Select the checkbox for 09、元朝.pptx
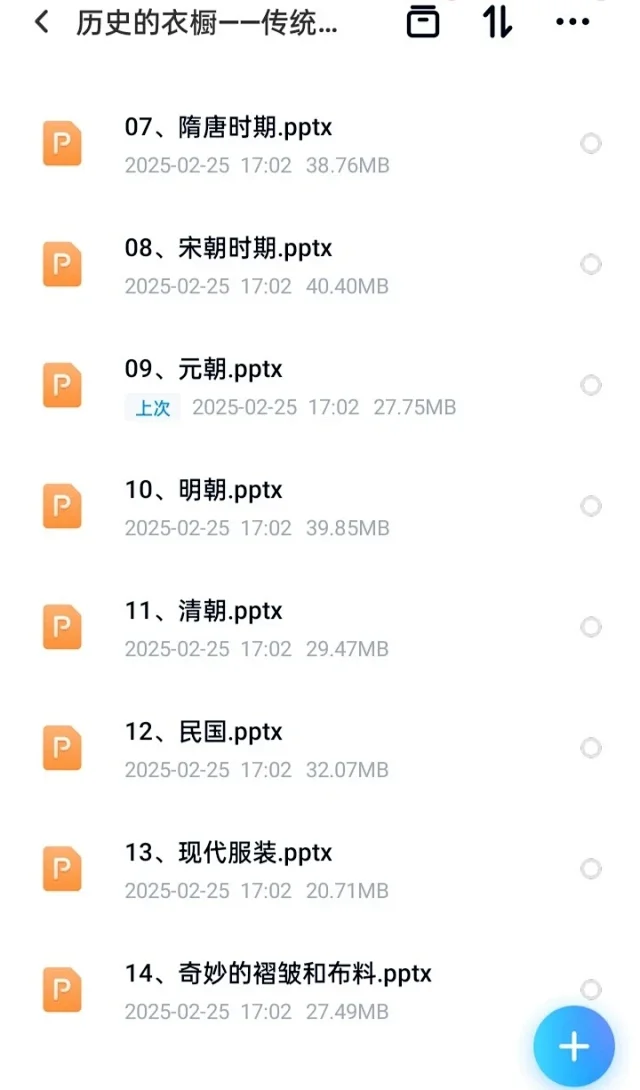640x1090 pixels. pyautogui.click(x=591, y=386)
